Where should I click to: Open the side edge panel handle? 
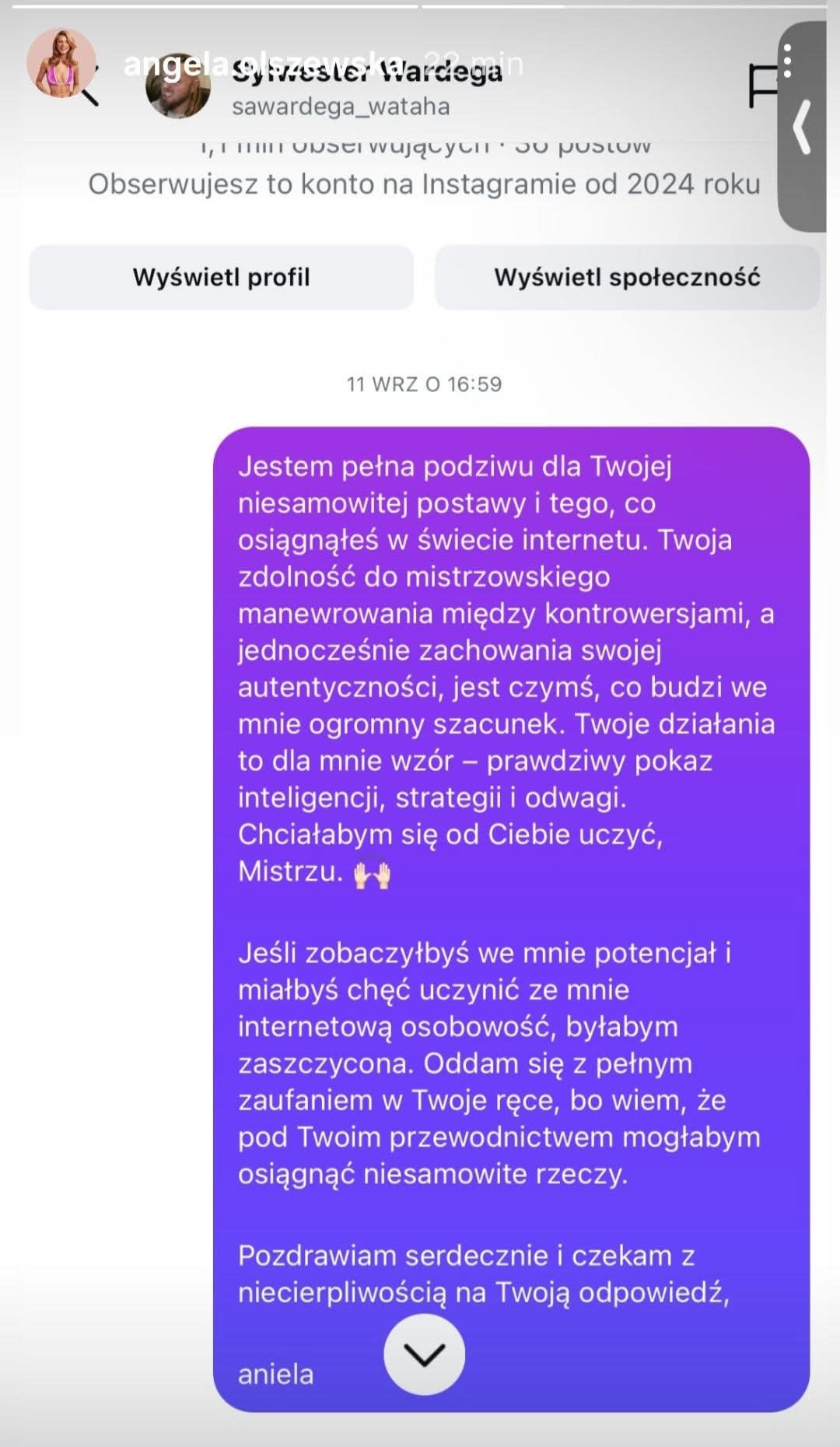click(x=803, y=127)
